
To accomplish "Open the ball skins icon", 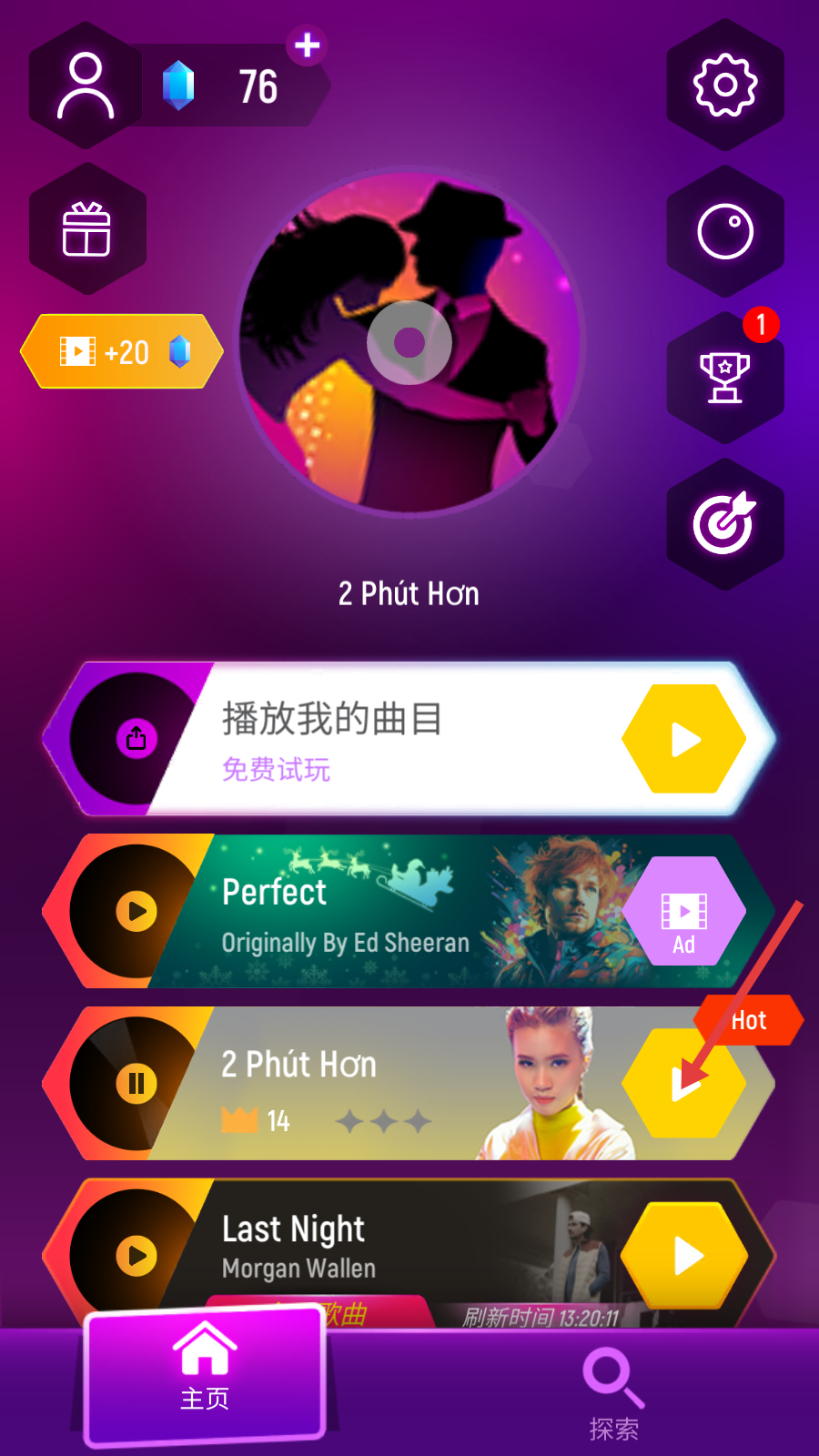I will [725, 231].
